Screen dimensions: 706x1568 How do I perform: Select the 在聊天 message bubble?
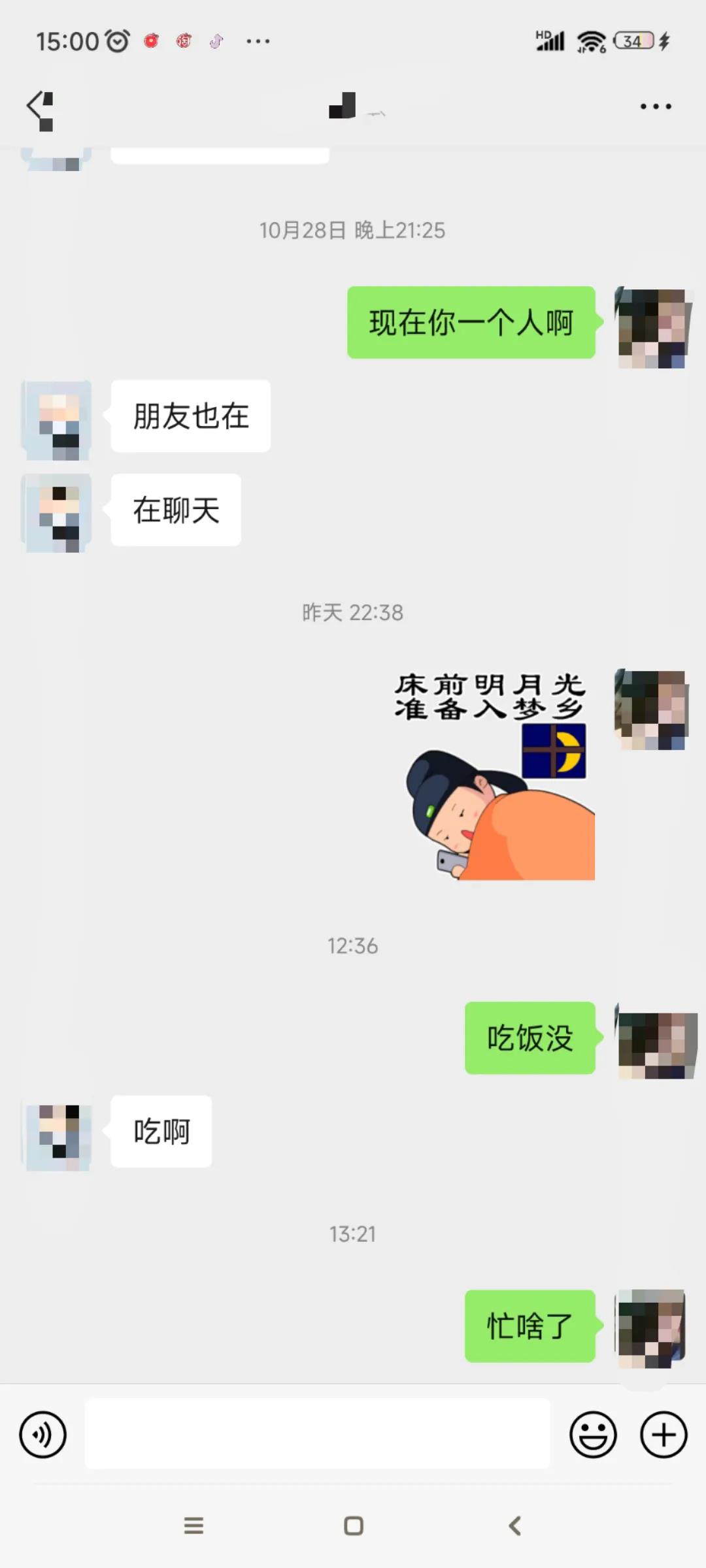click(x=175, y=512)
